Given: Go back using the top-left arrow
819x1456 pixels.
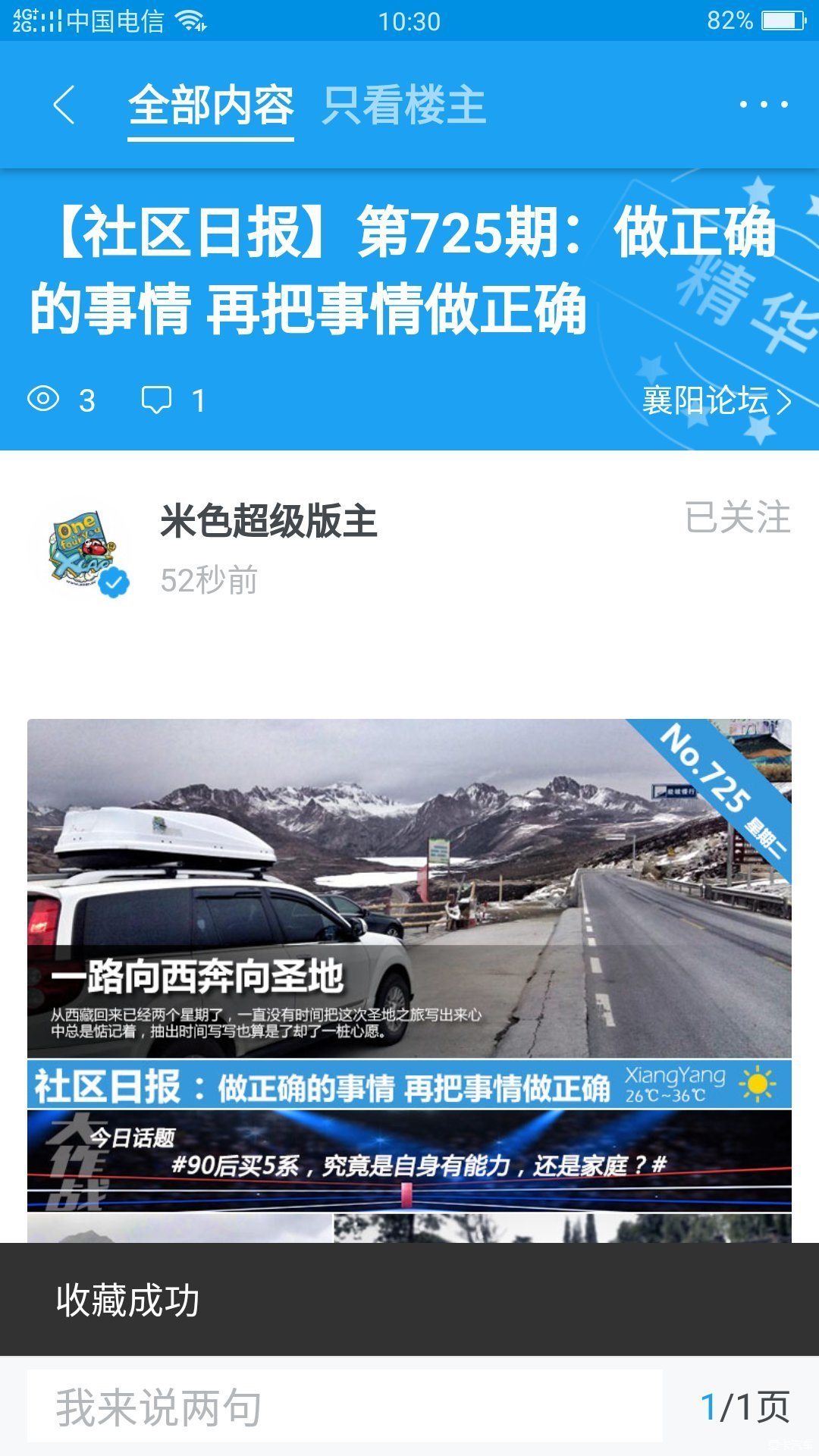Looking at the screenshot, I should tap(64, 105).
